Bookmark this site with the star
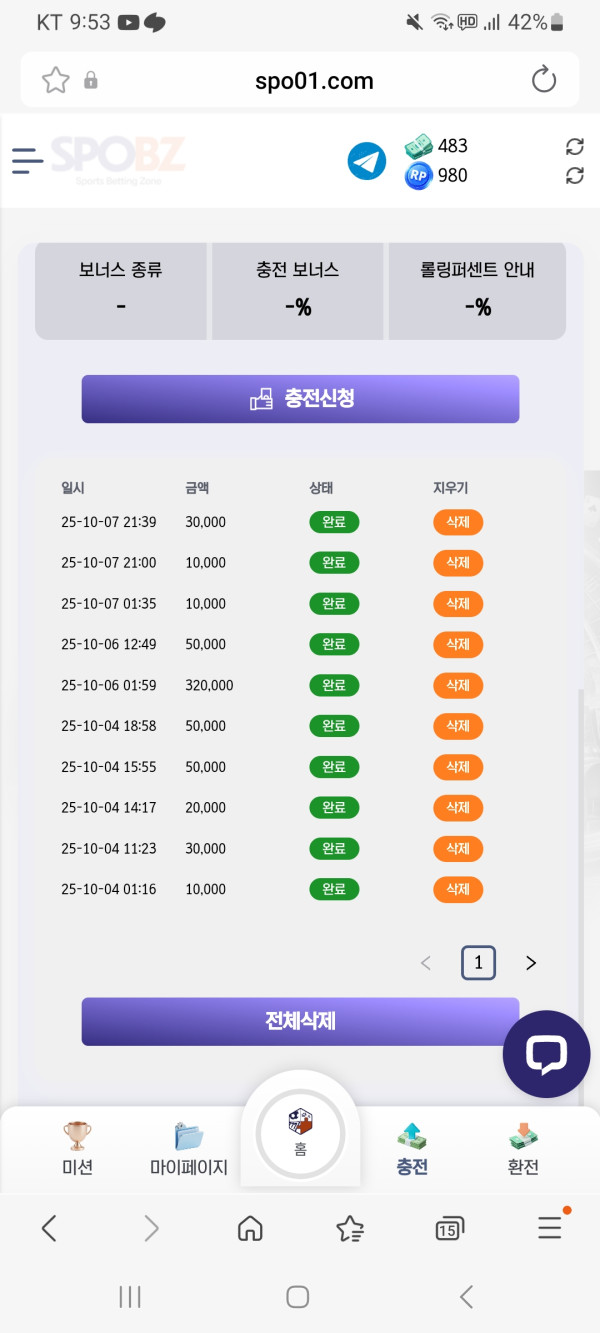The image size is (600, 1333). pos(55,80)
